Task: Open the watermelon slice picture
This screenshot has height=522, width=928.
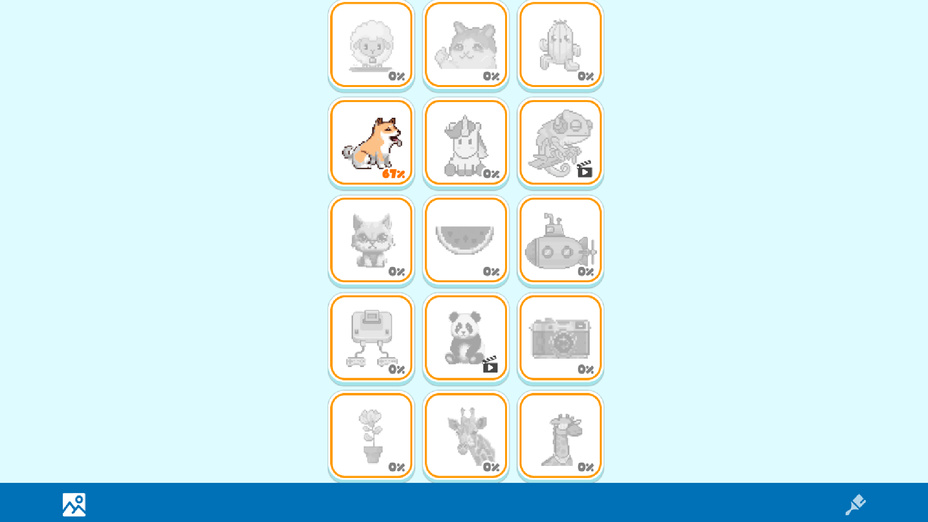Action: (466, 240)
